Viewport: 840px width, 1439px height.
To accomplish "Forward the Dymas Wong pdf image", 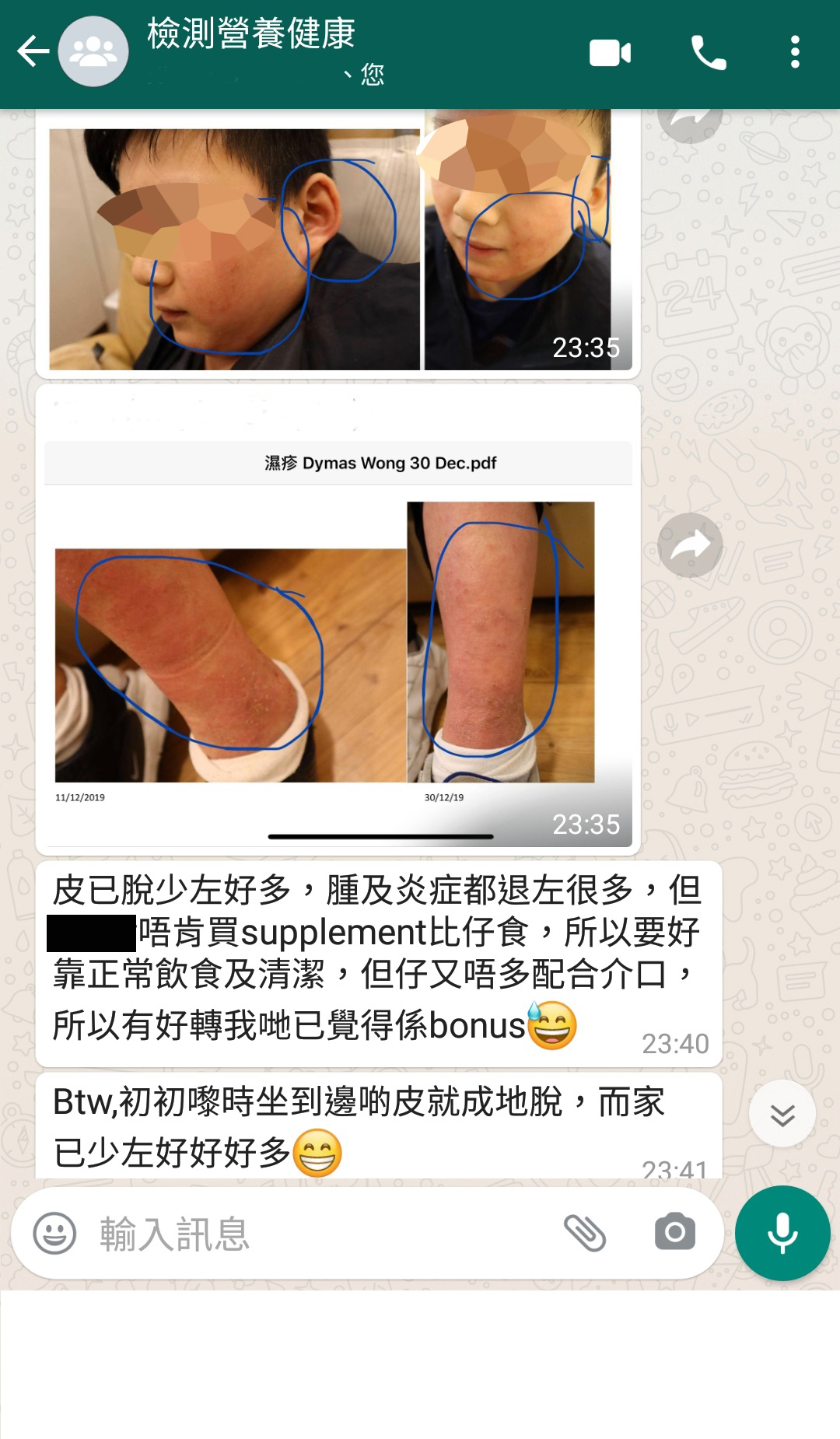I will tap(689, 545).
